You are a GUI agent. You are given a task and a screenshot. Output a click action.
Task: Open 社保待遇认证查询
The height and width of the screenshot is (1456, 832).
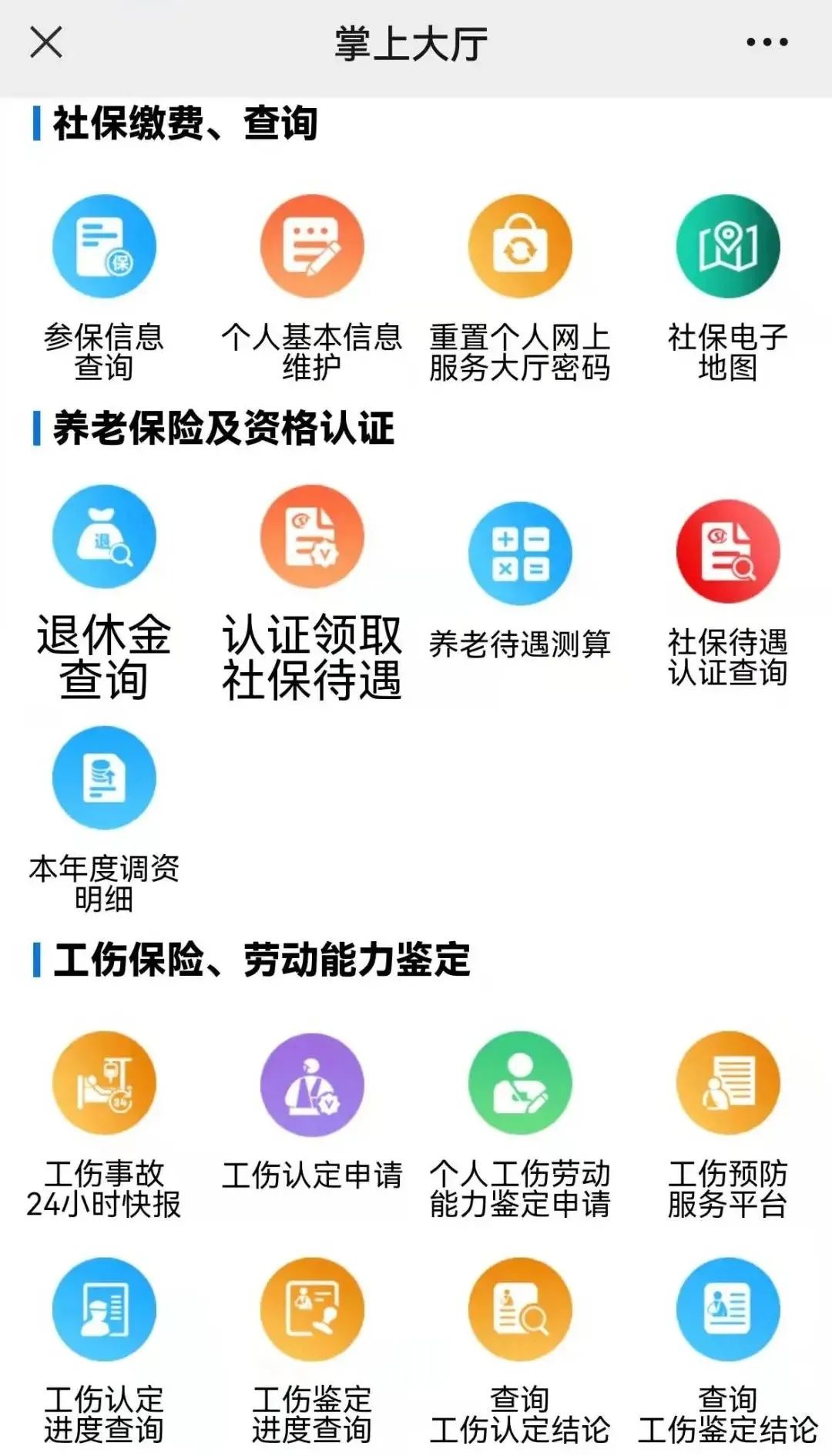728,551
